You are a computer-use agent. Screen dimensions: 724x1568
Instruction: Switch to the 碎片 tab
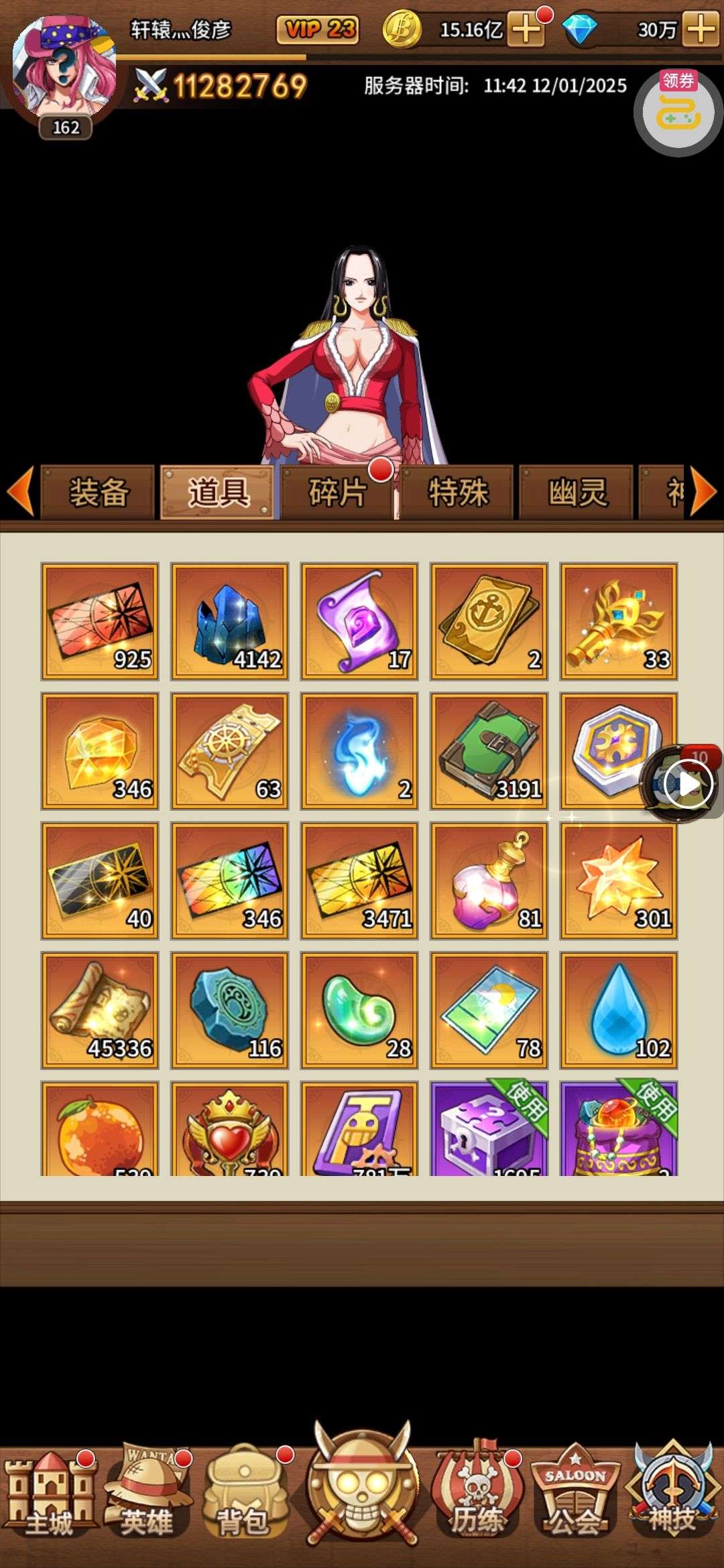point(337,493)
